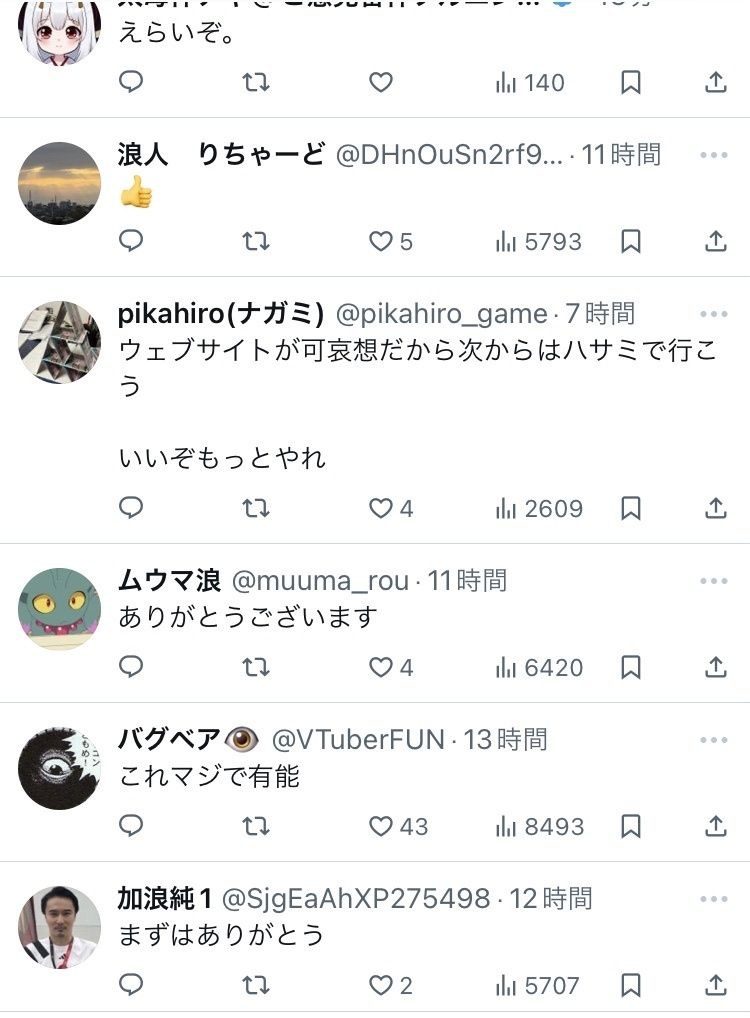Open the @VTuberFUN profile avatar
Viewport: 750px width, 1018px height.
(x=59, y=767)
